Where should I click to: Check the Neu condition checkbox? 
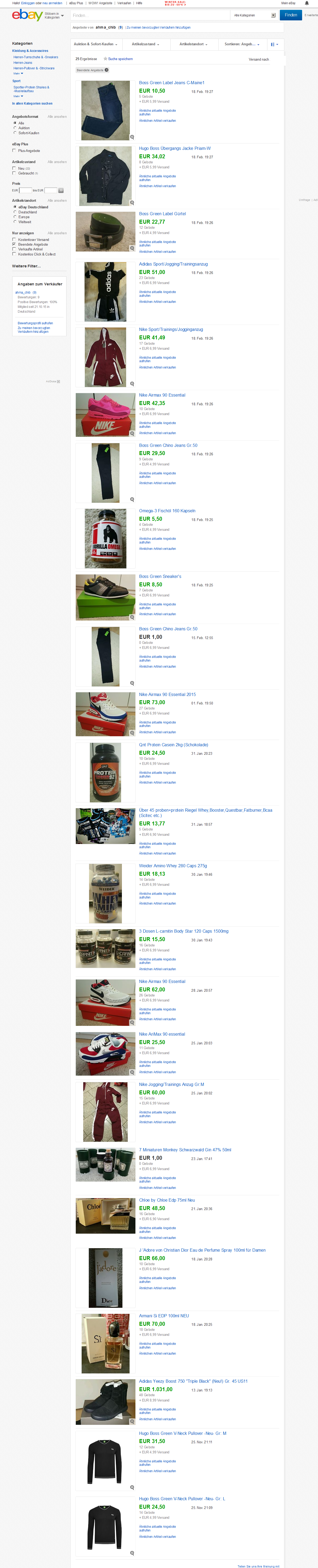(14, 168)
